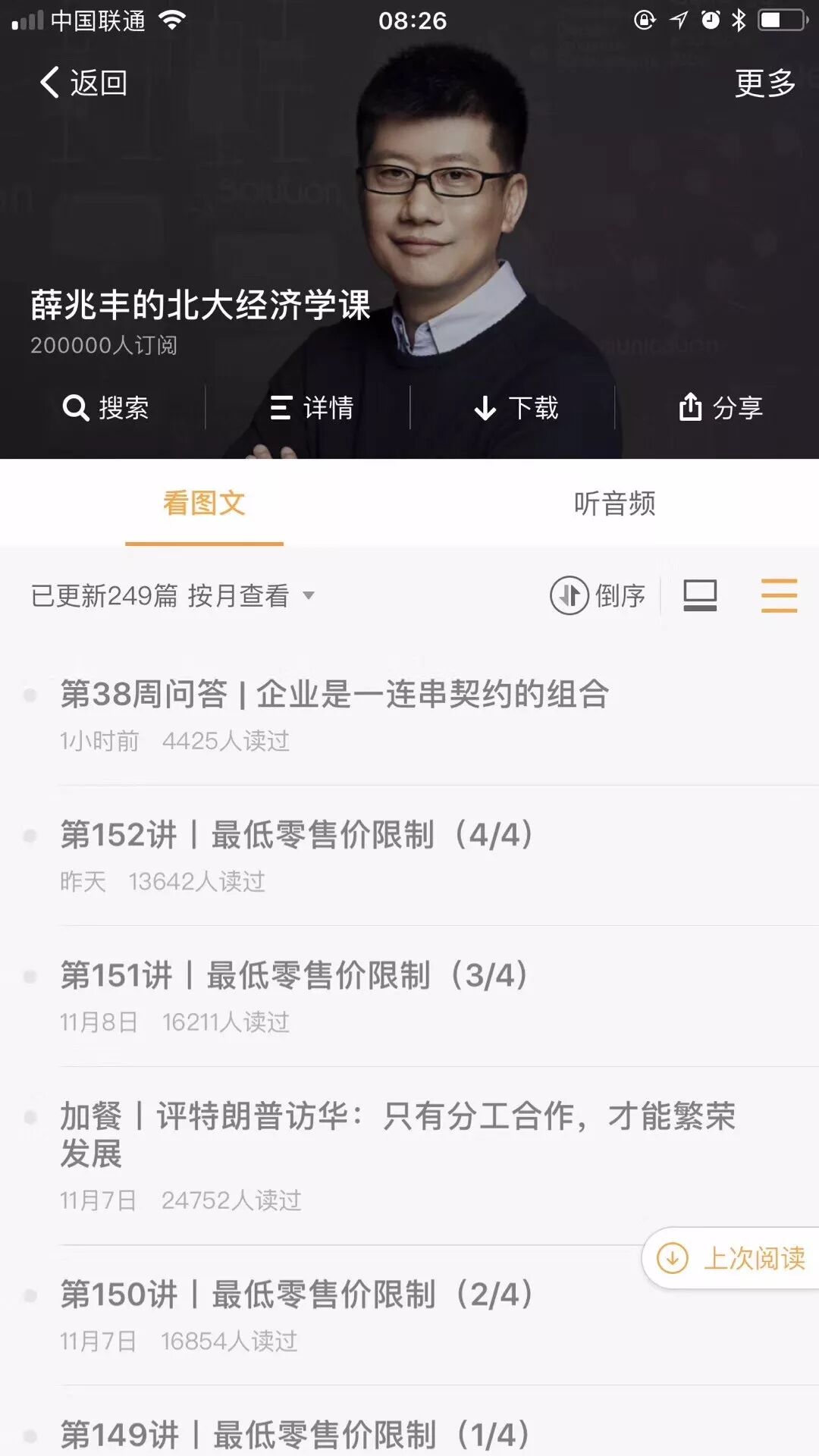The width and height of the screenshot is (819, 1456).
Task: Toggle 倒序 sort order
Action: 598,595
